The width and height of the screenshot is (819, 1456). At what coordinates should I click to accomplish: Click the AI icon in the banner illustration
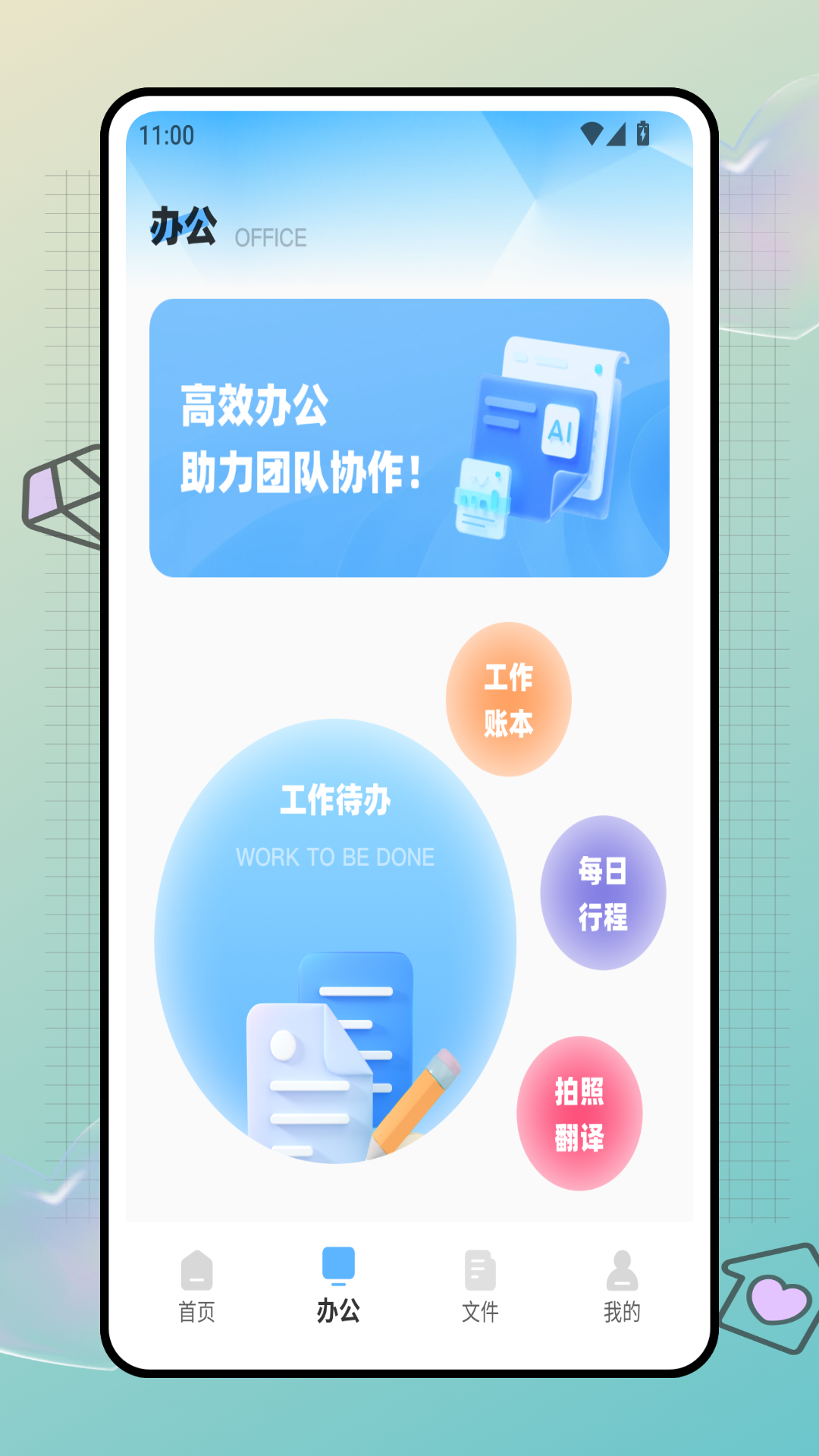point(560,429)
